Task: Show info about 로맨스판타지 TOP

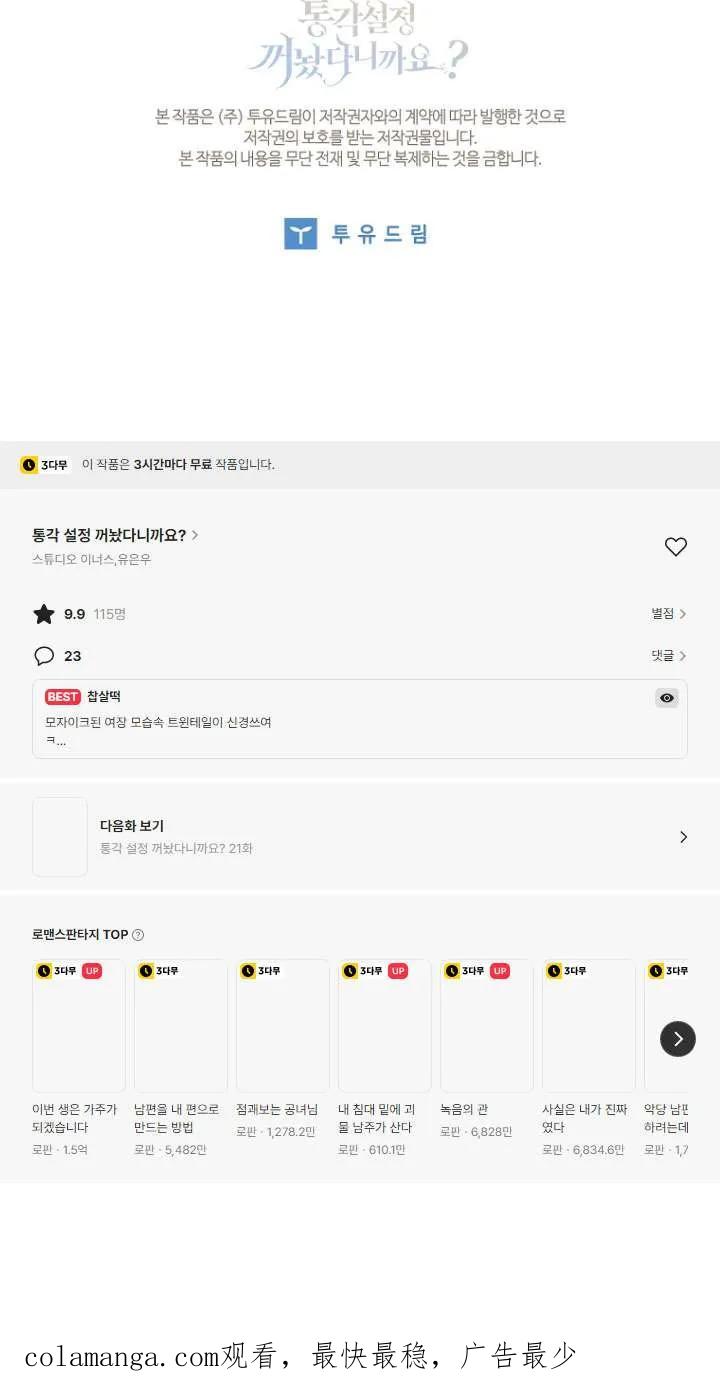Action: click(138, 935)
